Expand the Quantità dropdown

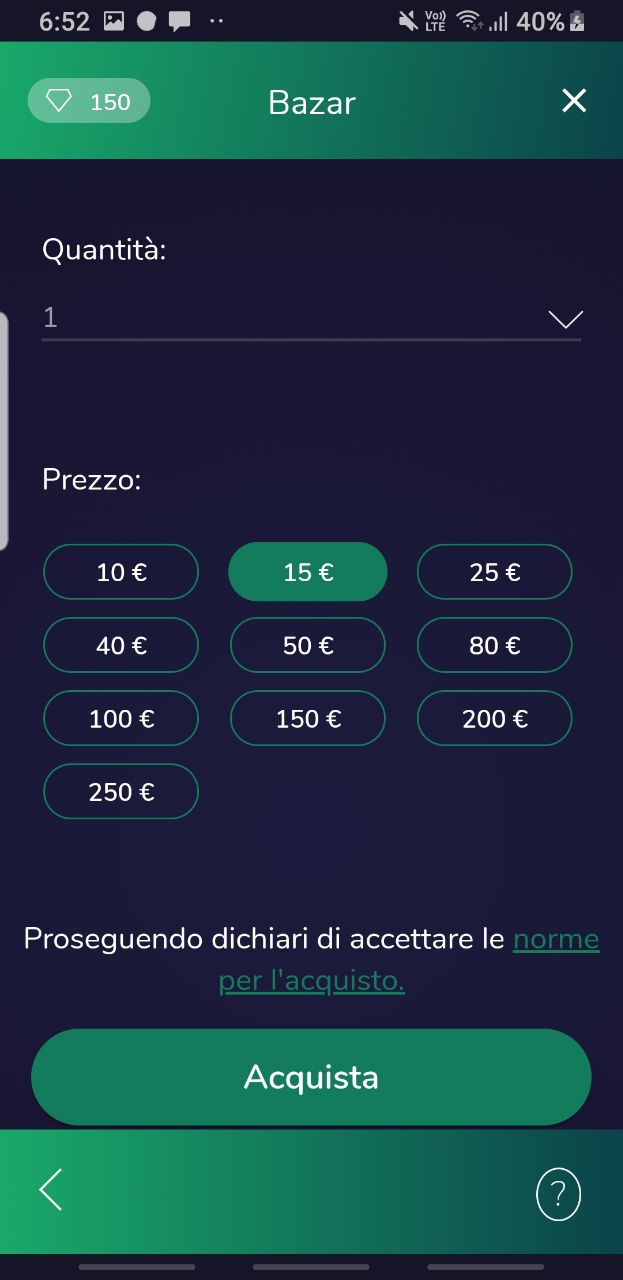(565, 319)
